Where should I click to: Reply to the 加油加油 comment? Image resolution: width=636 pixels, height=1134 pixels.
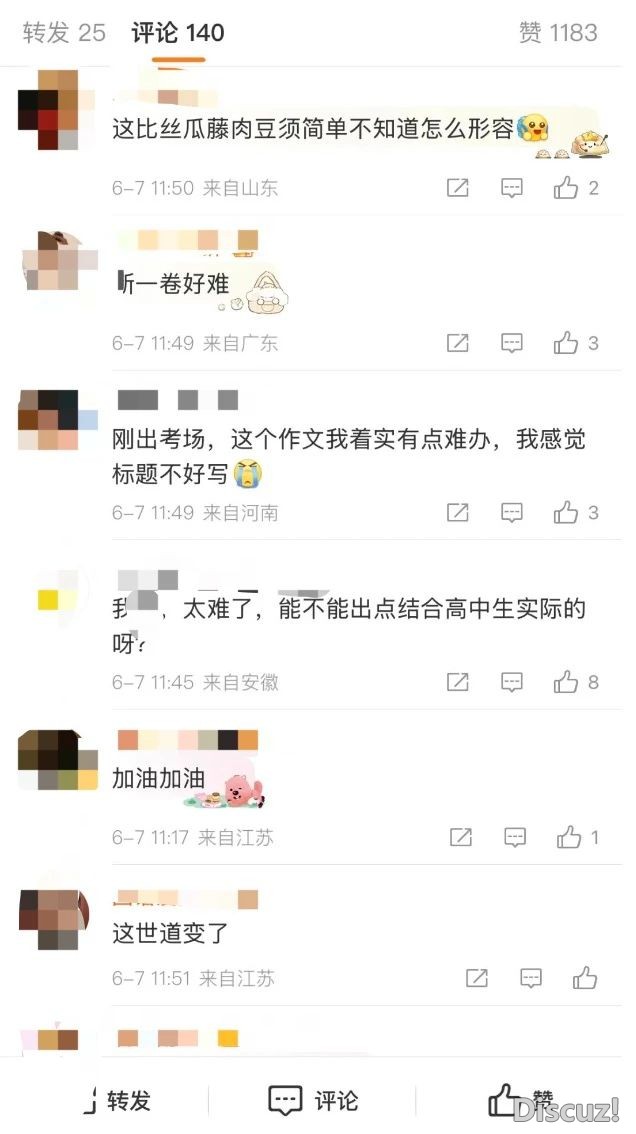515,837
